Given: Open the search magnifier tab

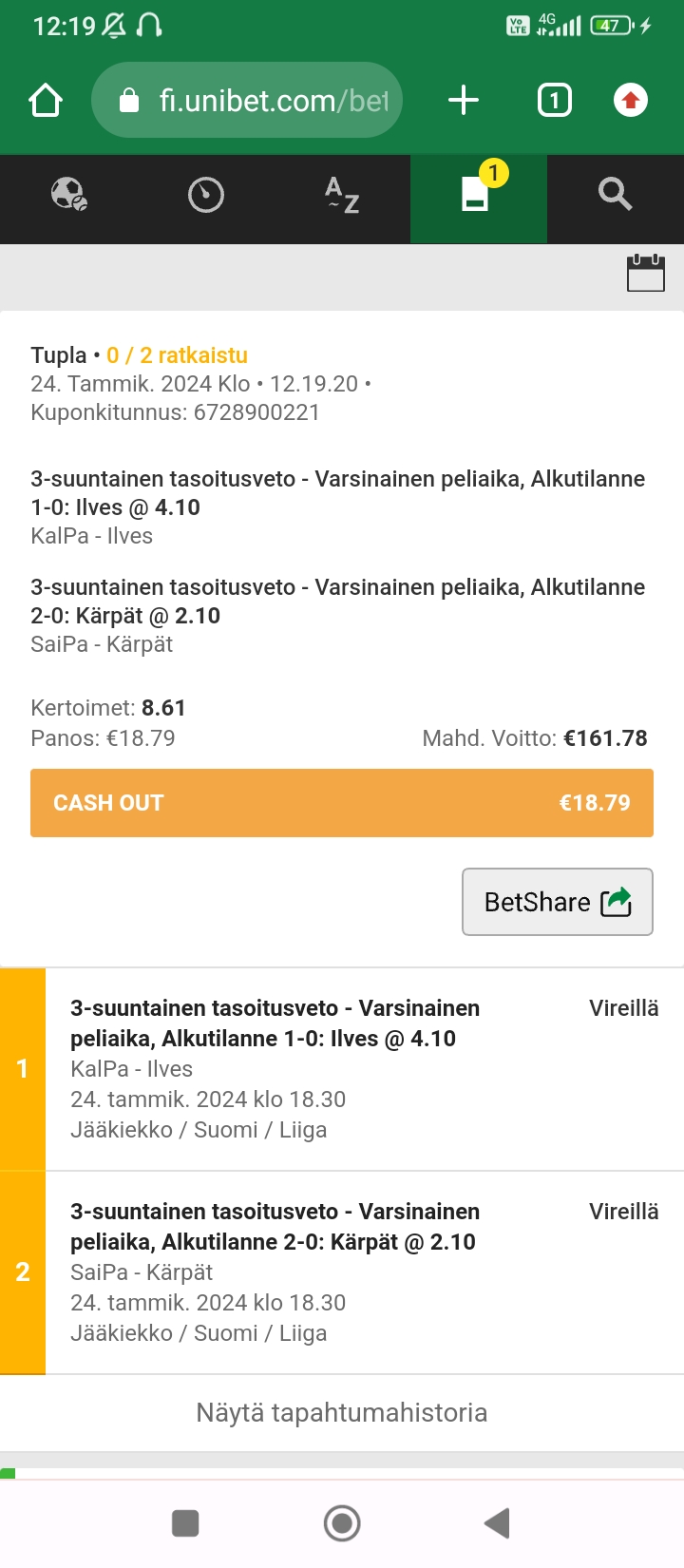Looking at the screenshot, I should tap(616, 195).
